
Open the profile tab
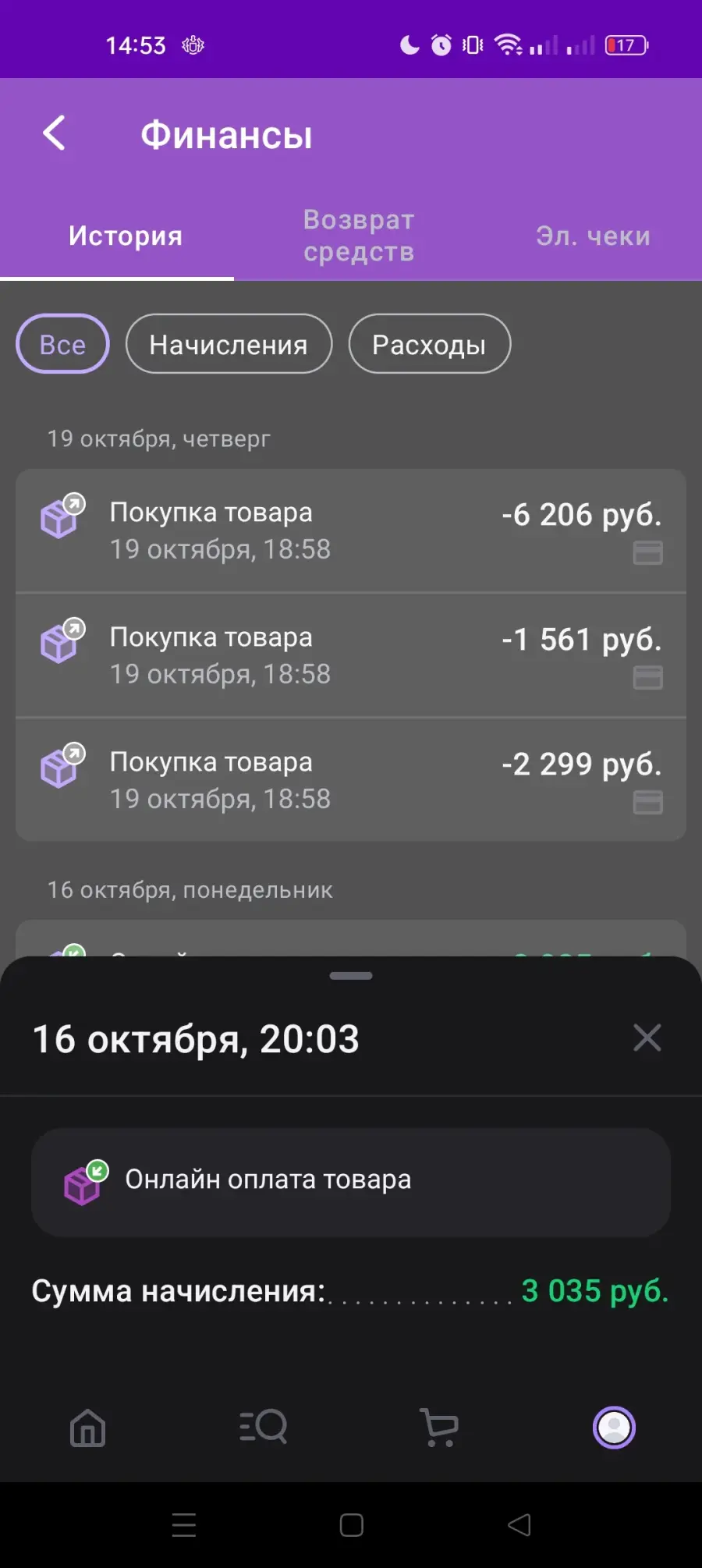point(614,1428)
